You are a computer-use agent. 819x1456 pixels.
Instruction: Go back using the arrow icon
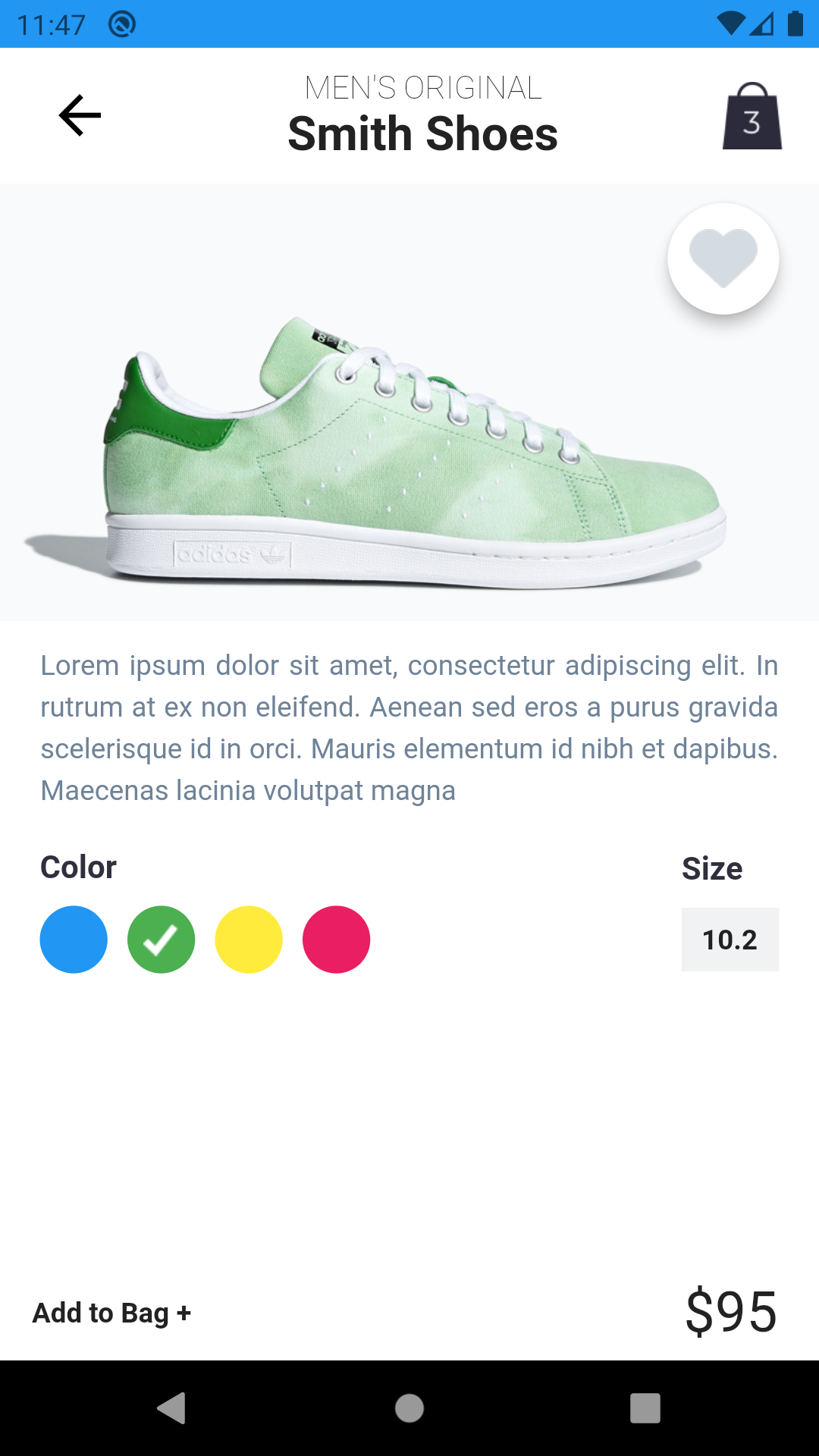80,115
